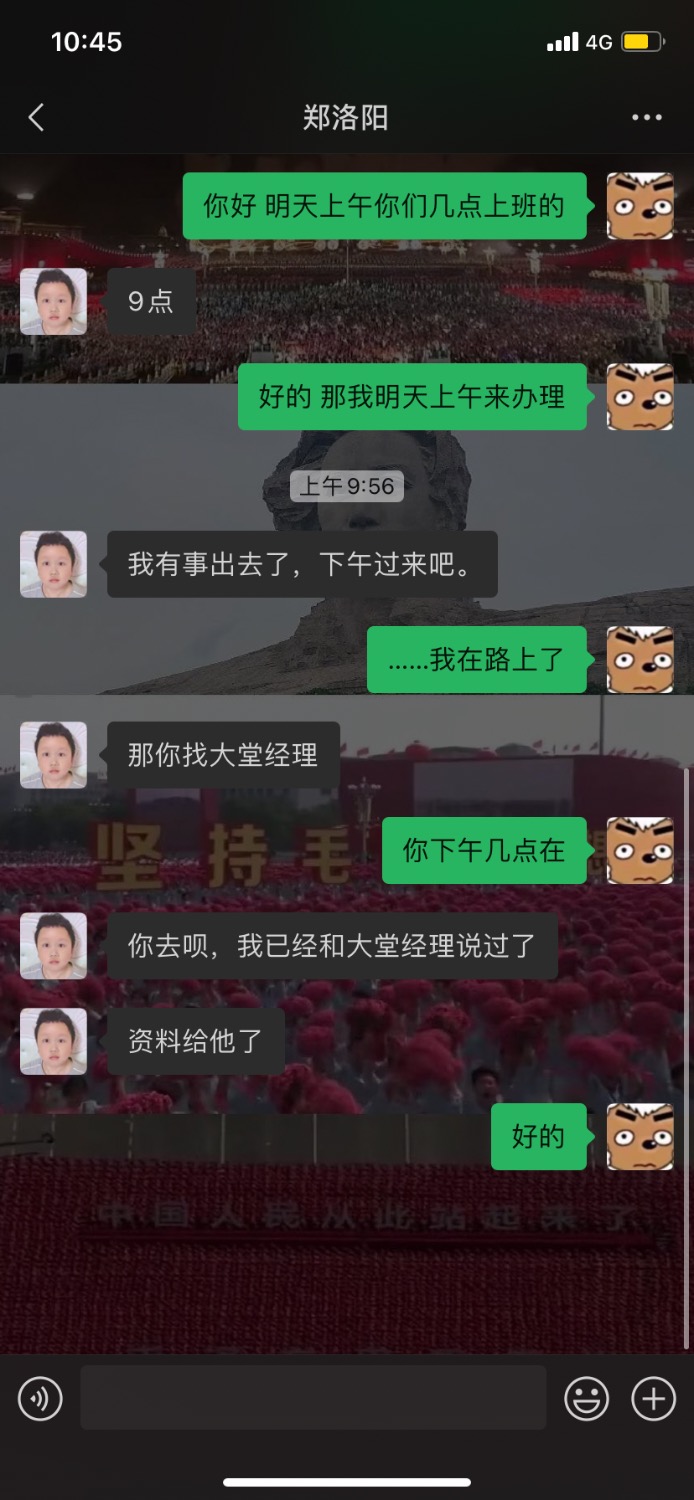Switch to voice message input

click(40, 1398)
